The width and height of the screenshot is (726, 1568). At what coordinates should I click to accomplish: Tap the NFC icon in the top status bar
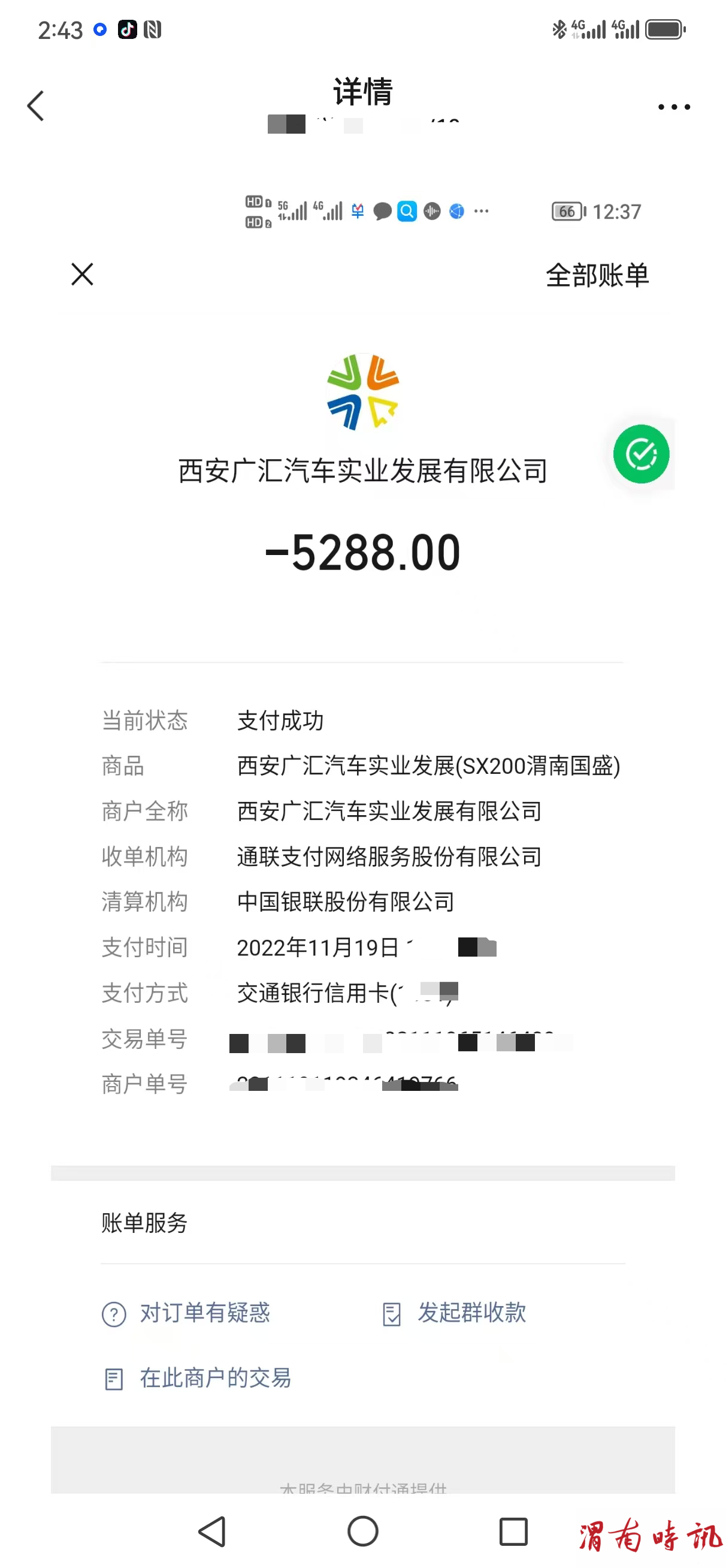click(x=154, y=29)
